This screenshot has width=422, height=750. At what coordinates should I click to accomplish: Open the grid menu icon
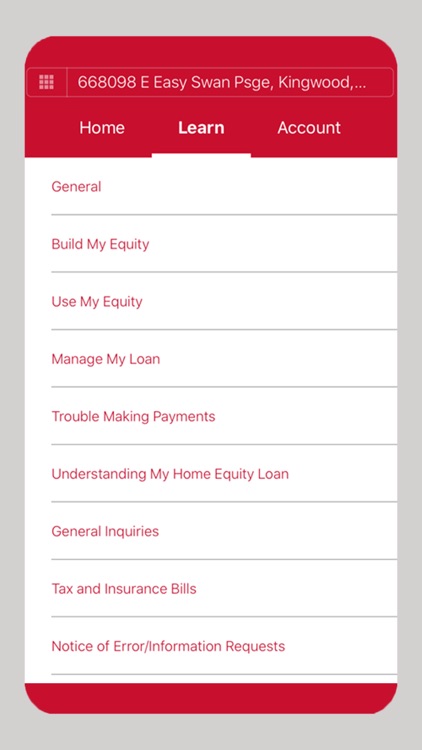46,82
